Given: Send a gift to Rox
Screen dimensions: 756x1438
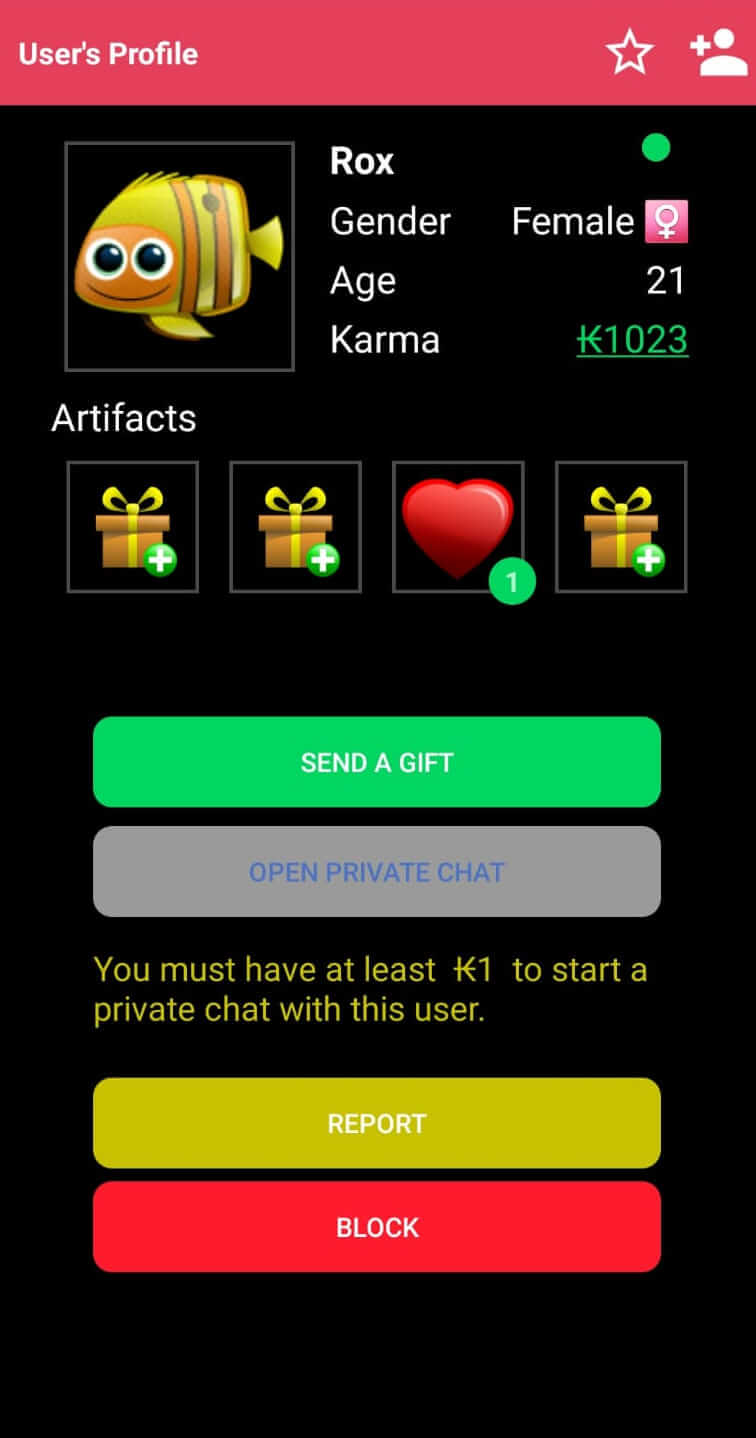Looking at the screenshot, I should [x=377, y=762].
